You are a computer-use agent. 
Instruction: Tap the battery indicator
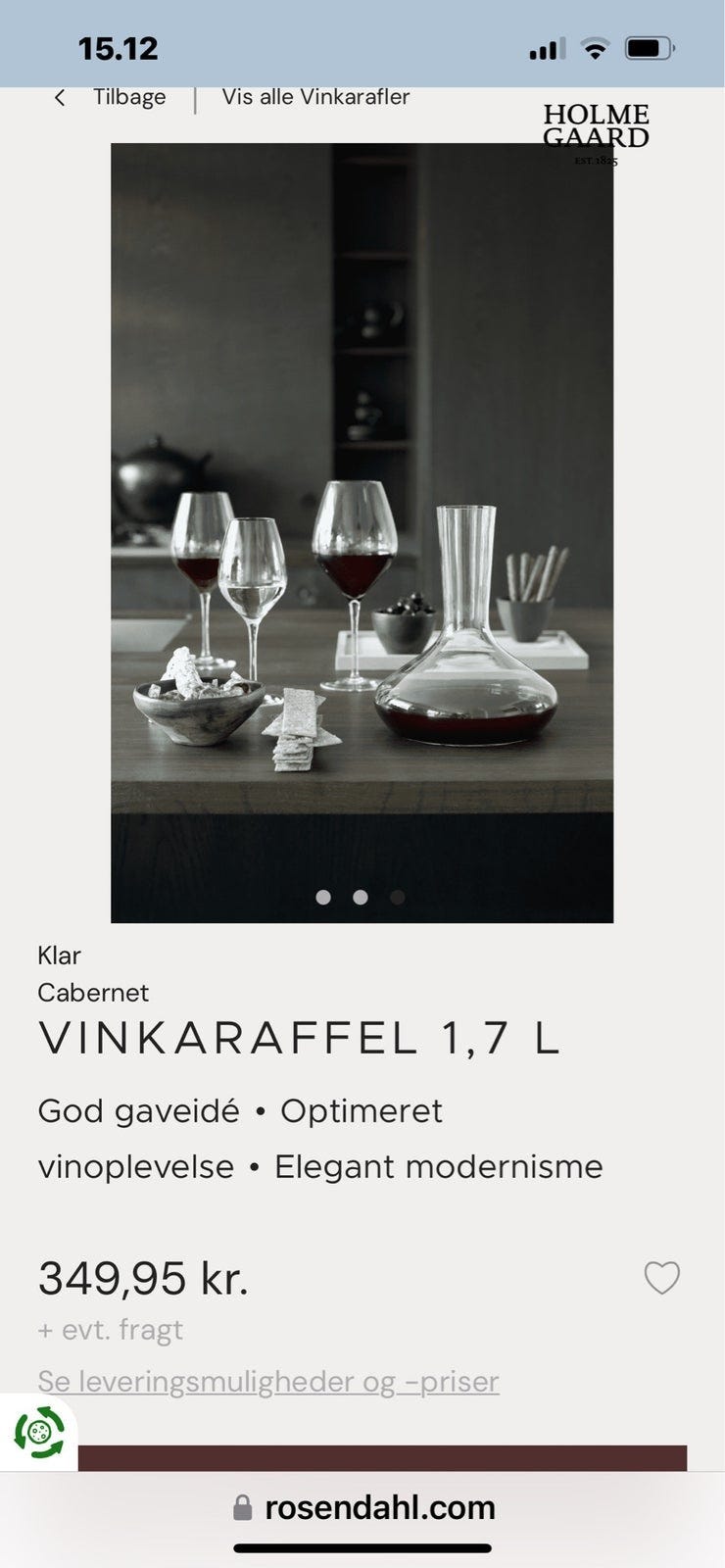(x=649, y=45)
